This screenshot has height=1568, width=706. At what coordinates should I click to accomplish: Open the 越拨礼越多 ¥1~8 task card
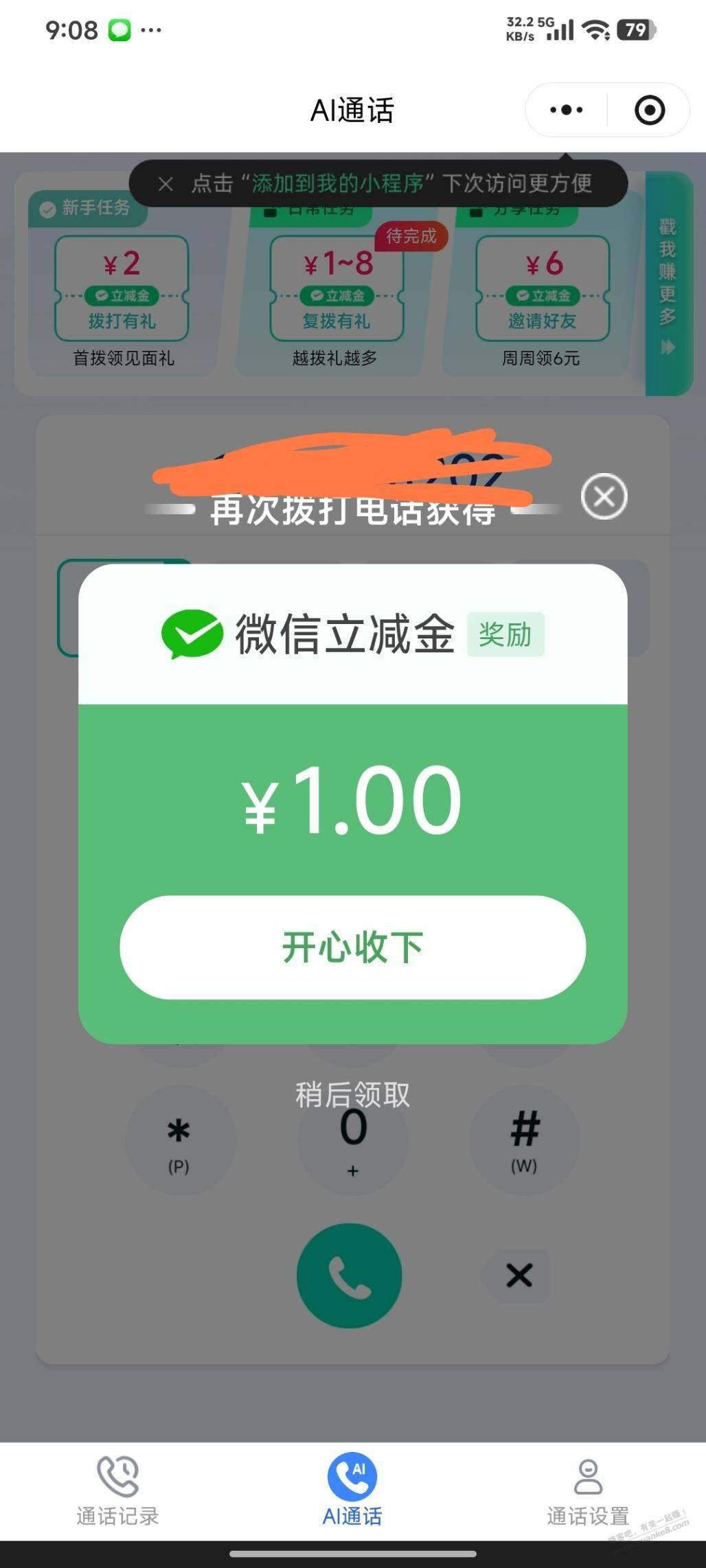point(336,295)
